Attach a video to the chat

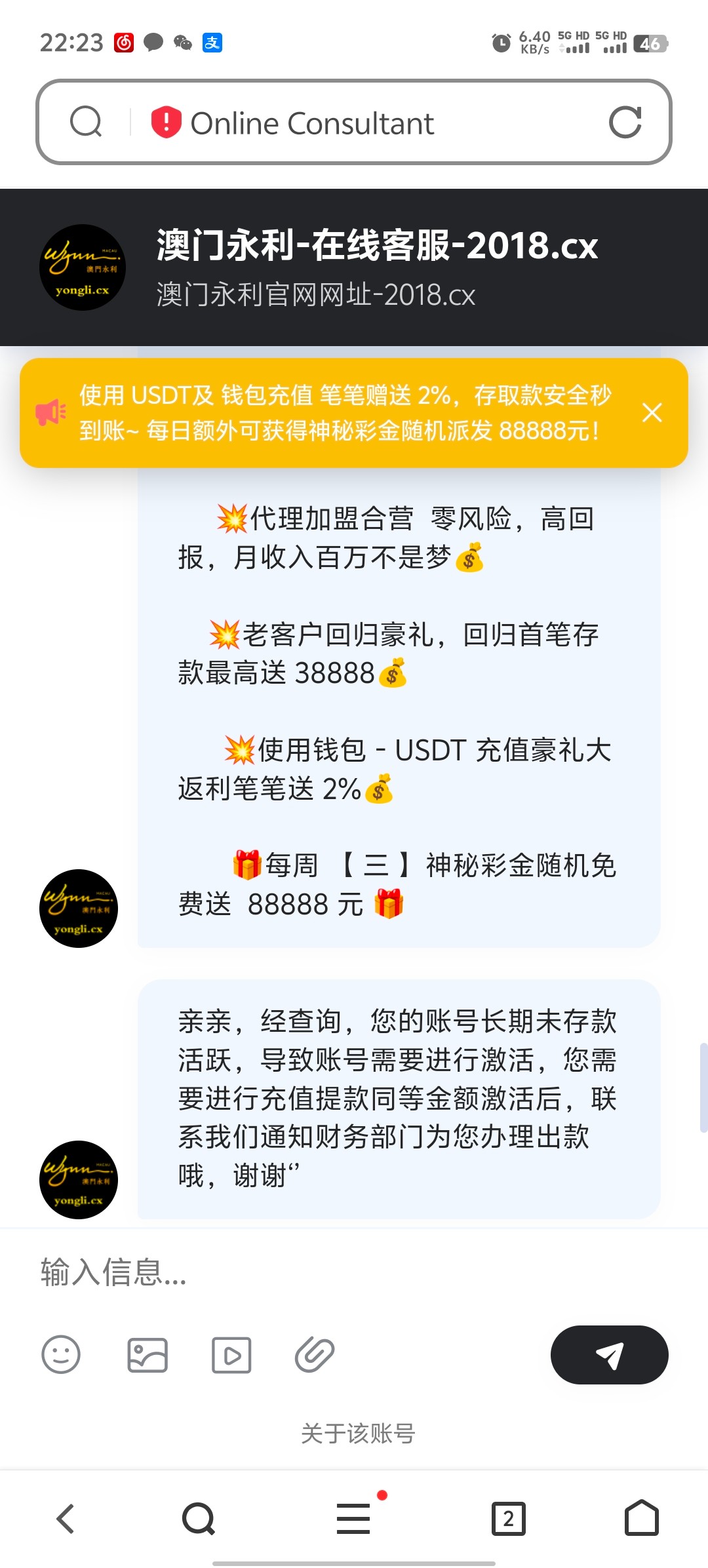231,1355
